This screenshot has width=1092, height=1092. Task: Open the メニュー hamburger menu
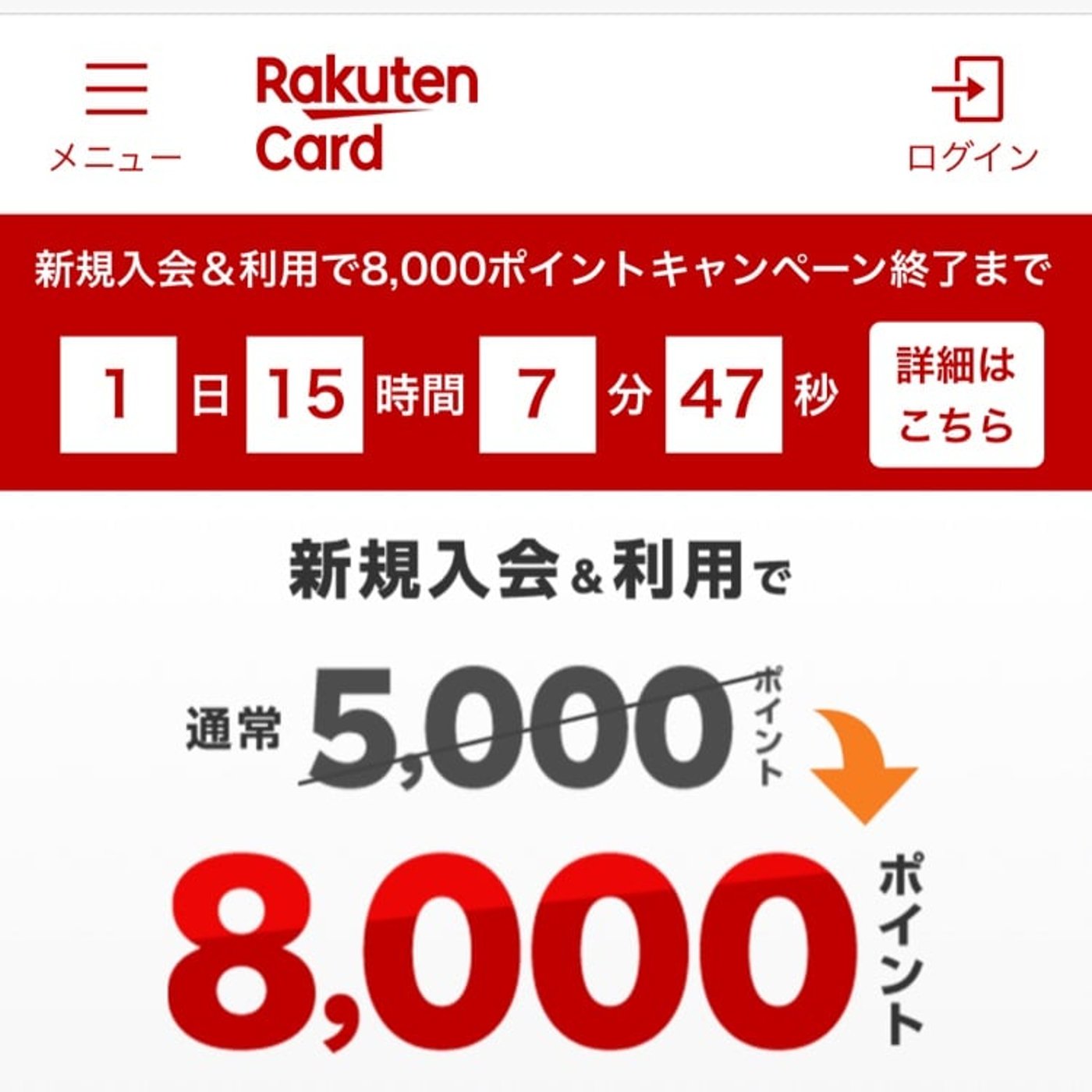(115, 113)
